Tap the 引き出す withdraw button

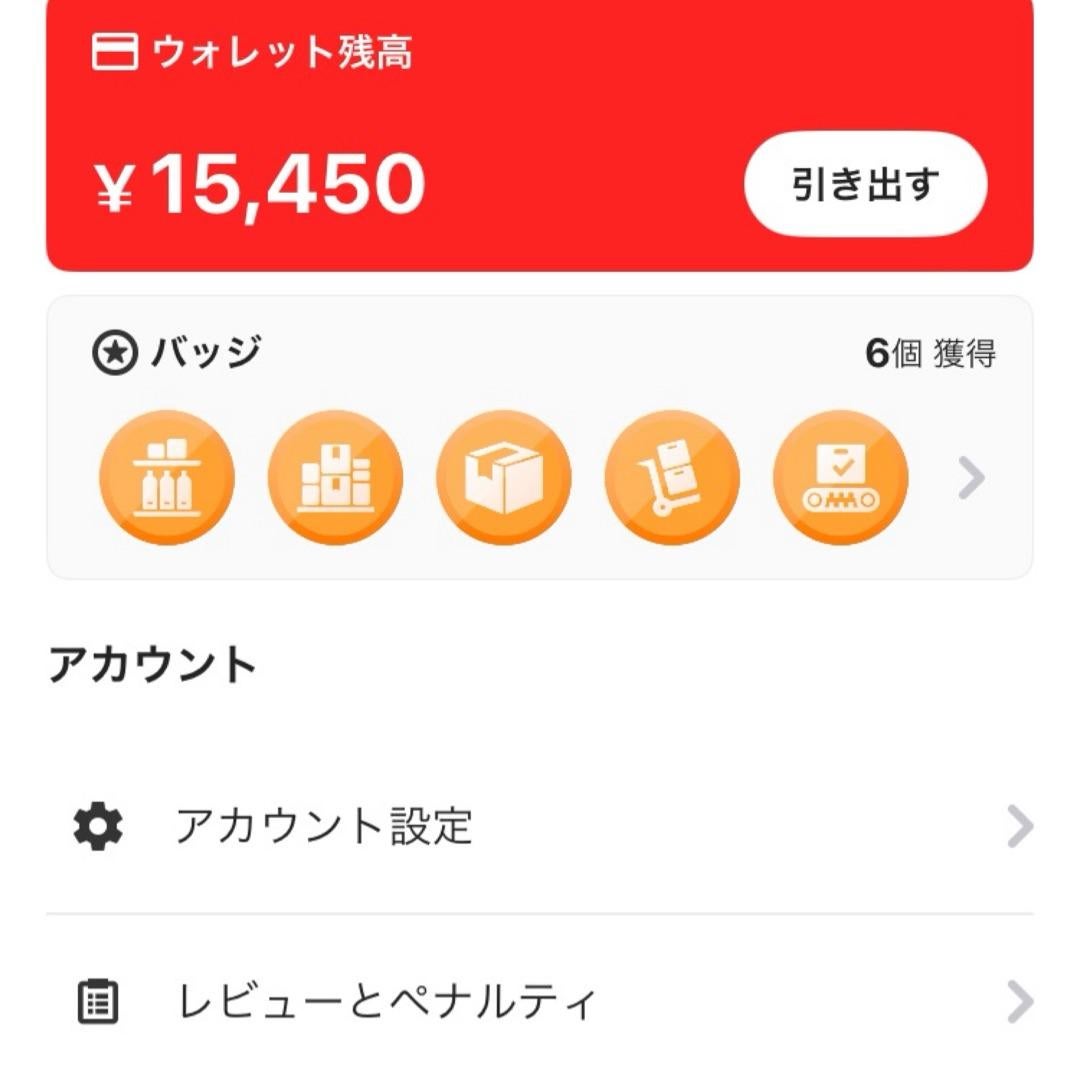(865, 185)
